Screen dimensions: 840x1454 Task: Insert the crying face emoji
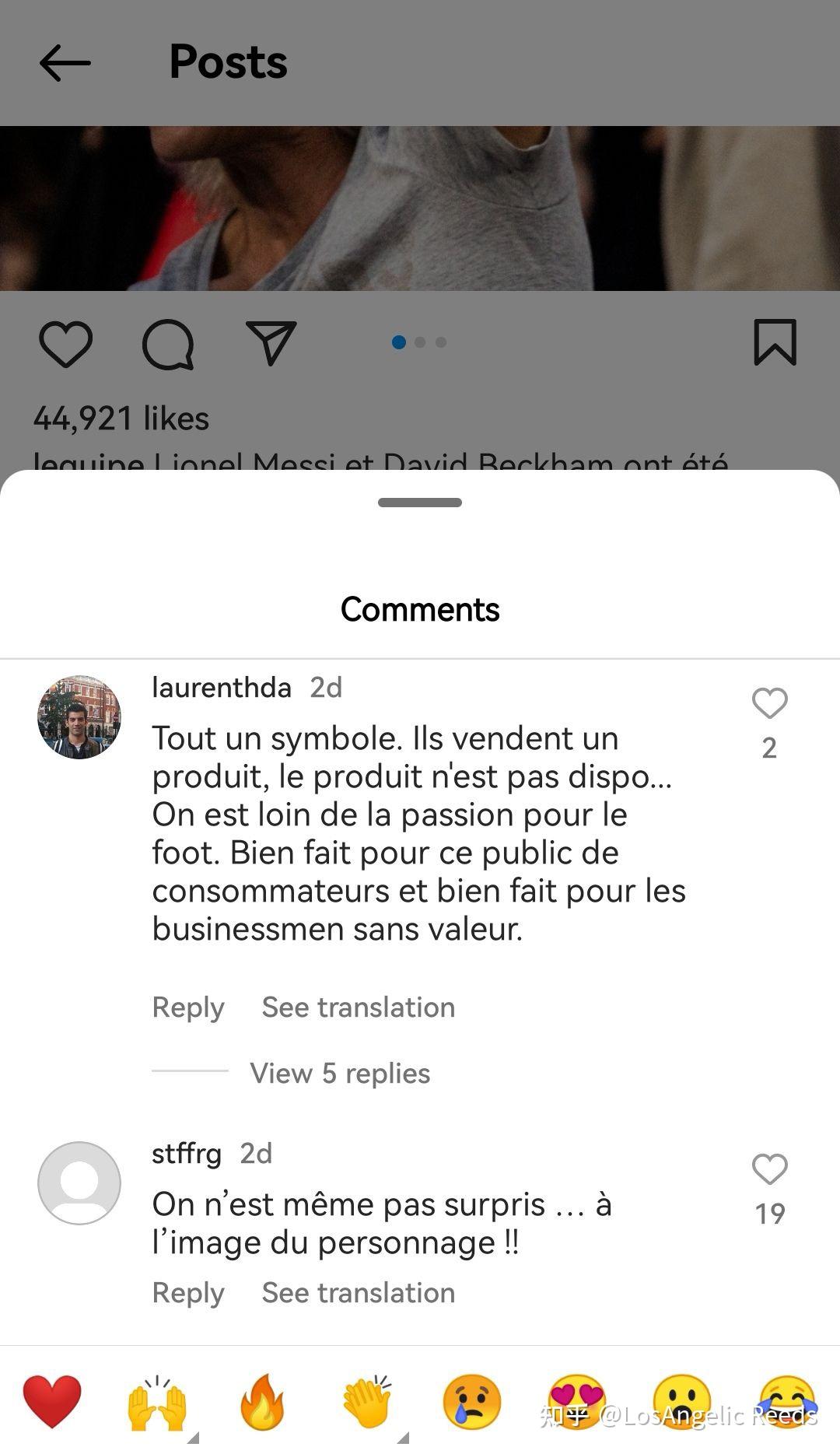(x=472, y=1402)
